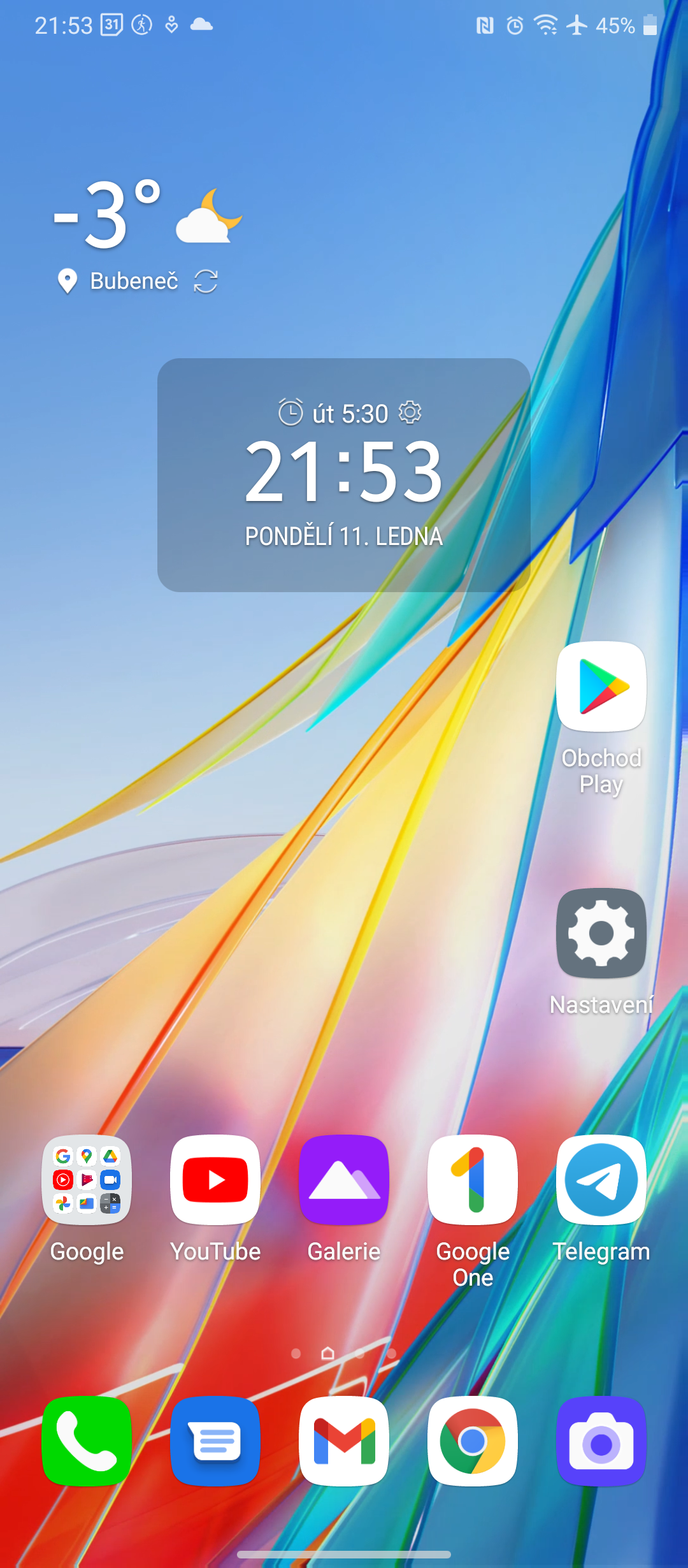
Task: Open the Phone dialer in dock
Action: coord(87,1441)
